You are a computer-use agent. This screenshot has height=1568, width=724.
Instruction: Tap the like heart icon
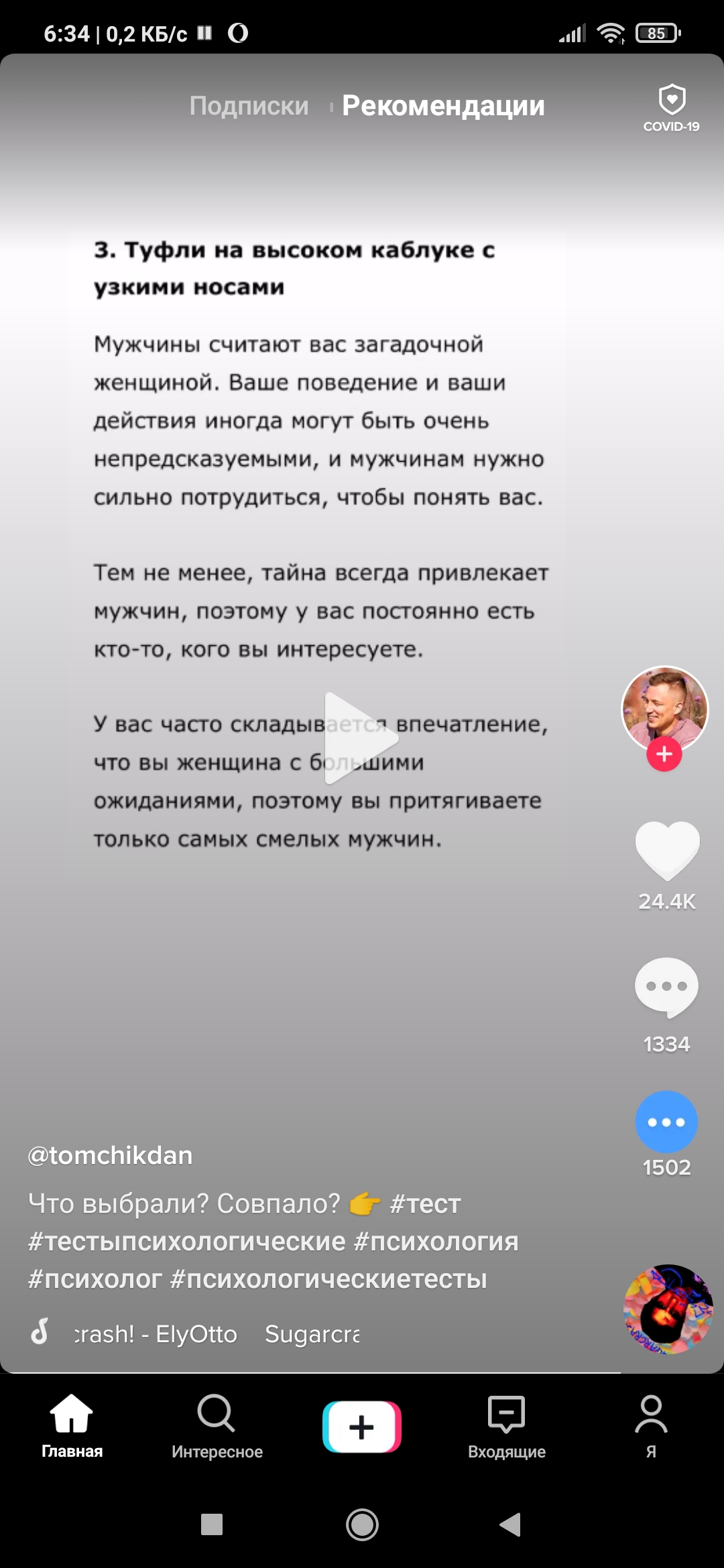coord(666,850)
